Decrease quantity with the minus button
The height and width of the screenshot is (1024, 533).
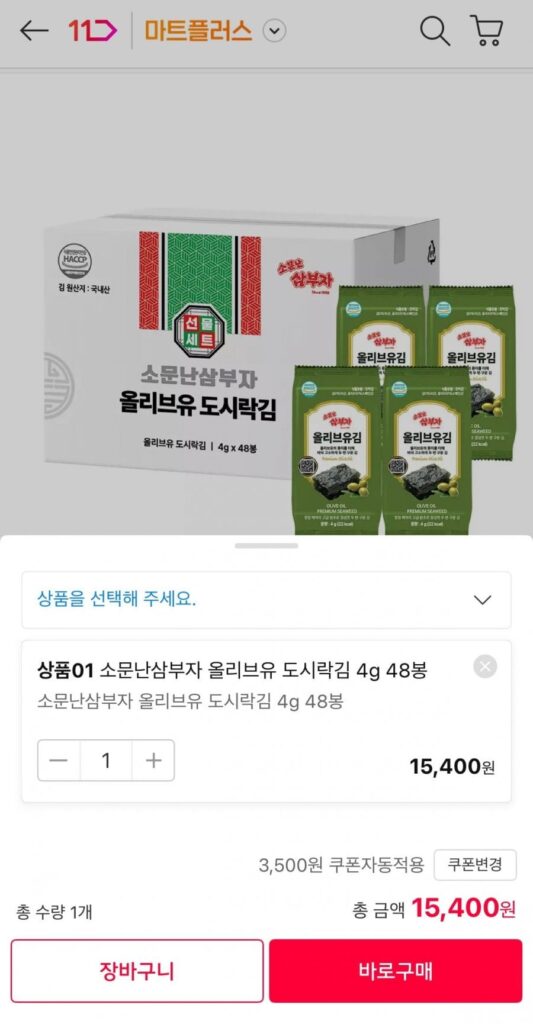[x=59, y=760]
